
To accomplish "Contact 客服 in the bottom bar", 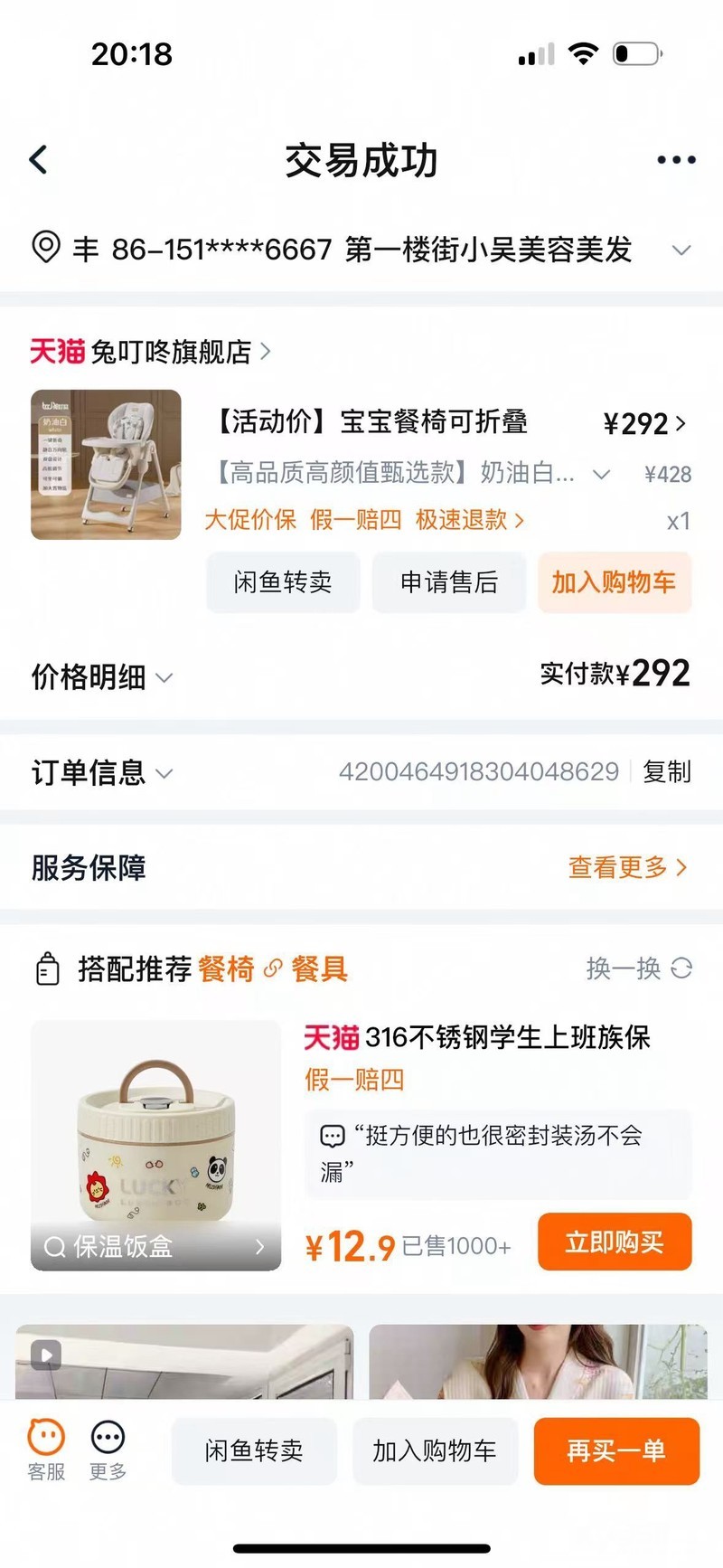I will tap(46, 1450).
